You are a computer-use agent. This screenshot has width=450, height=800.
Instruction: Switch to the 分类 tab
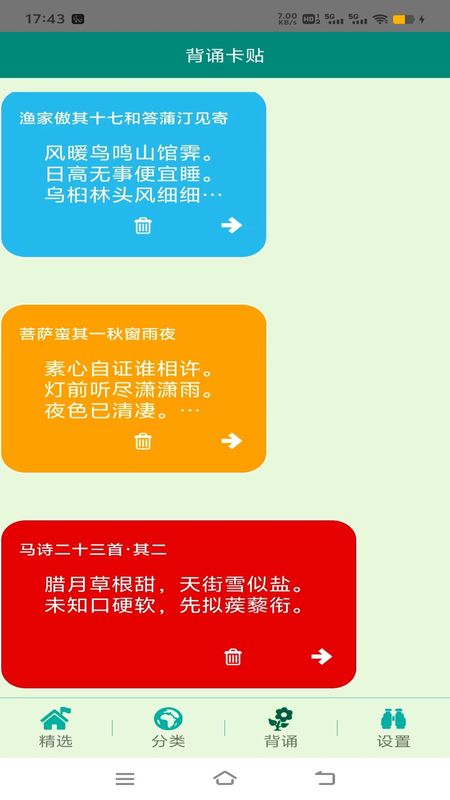pyautogui.click(x=168, y=728)
